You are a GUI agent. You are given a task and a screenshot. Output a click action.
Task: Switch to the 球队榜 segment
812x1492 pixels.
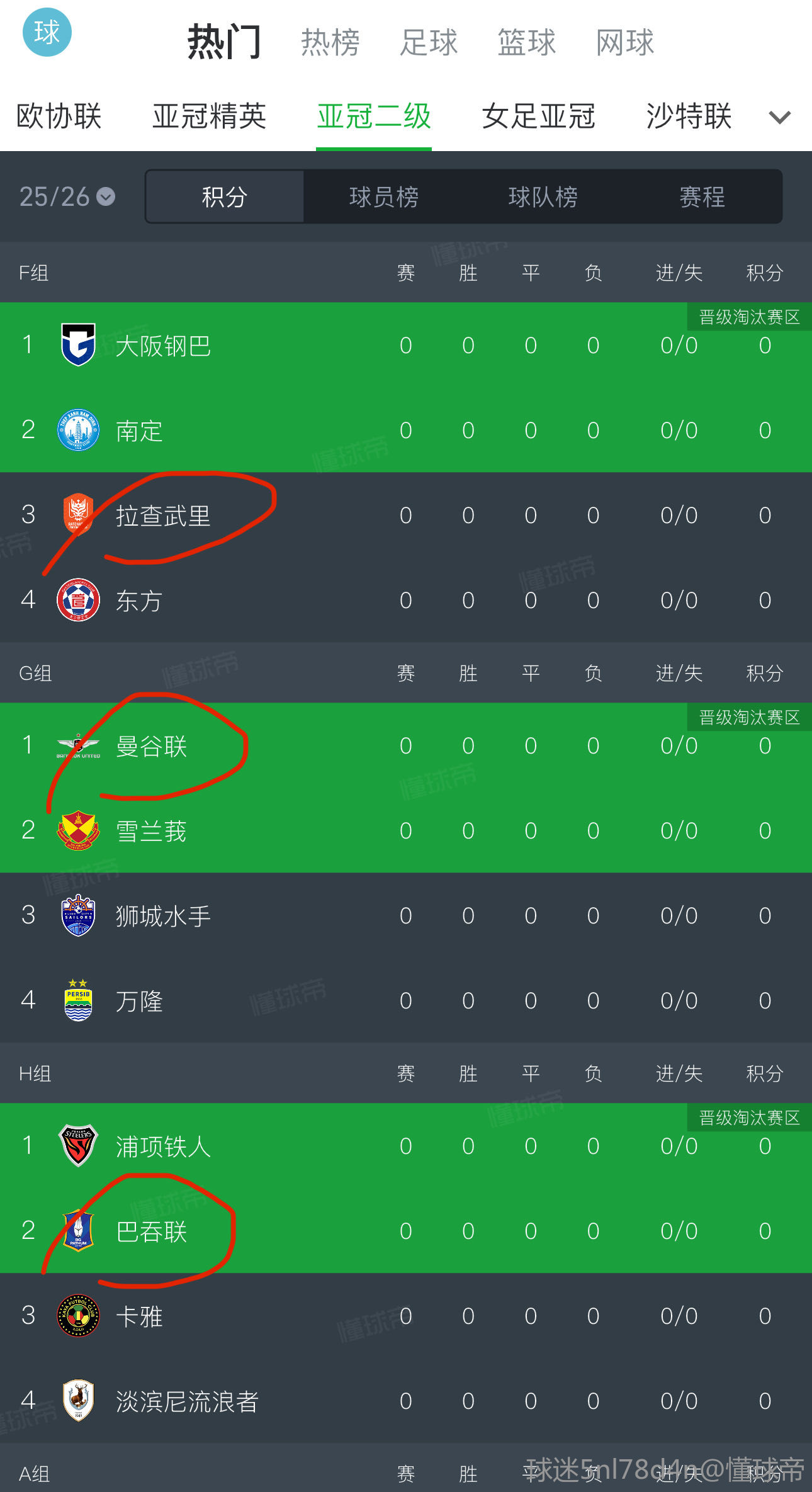543,197
